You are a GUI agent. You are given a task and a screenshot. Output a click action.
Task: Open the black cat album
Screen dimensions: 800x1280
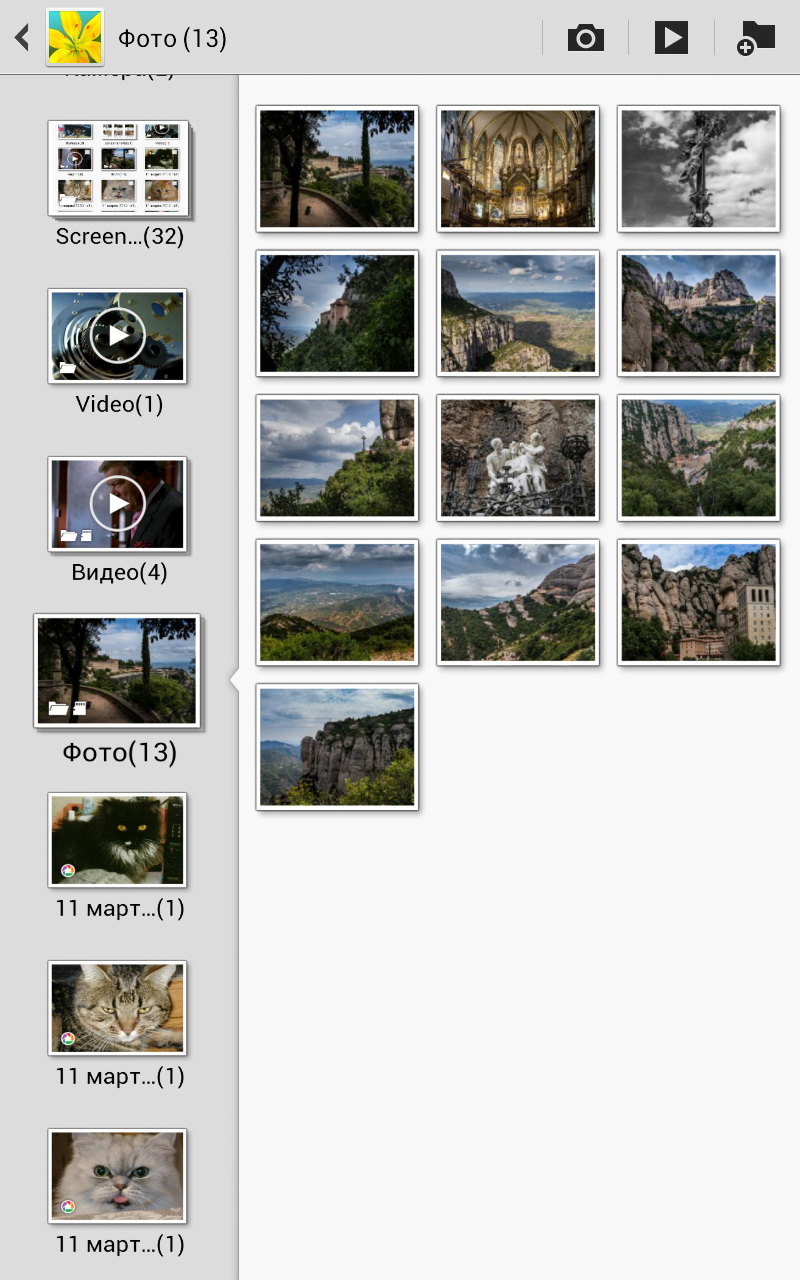118,840
